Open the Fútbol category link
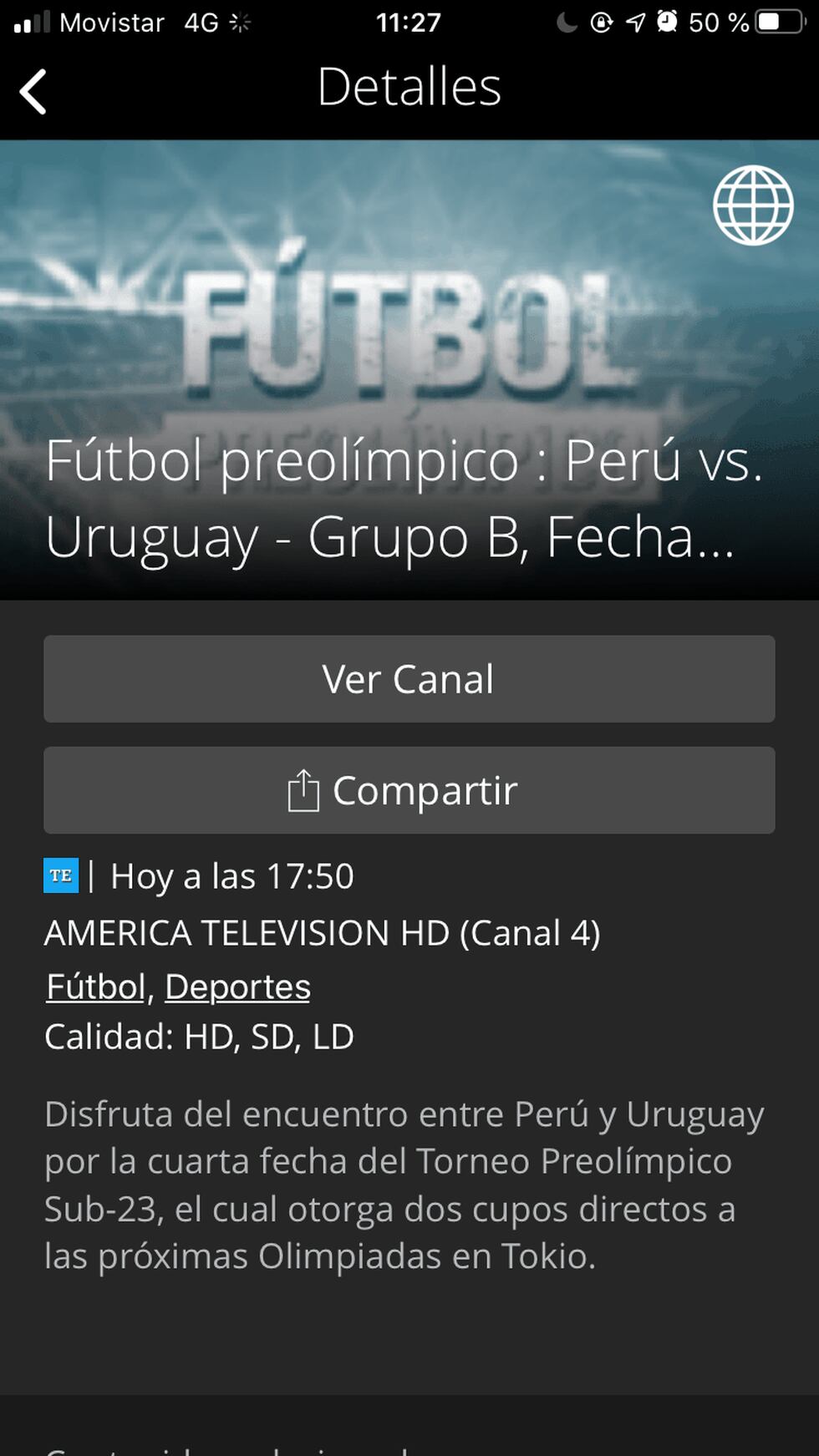Image resolution: width=819 pixels, height=1456 pixels. [95, 987]
